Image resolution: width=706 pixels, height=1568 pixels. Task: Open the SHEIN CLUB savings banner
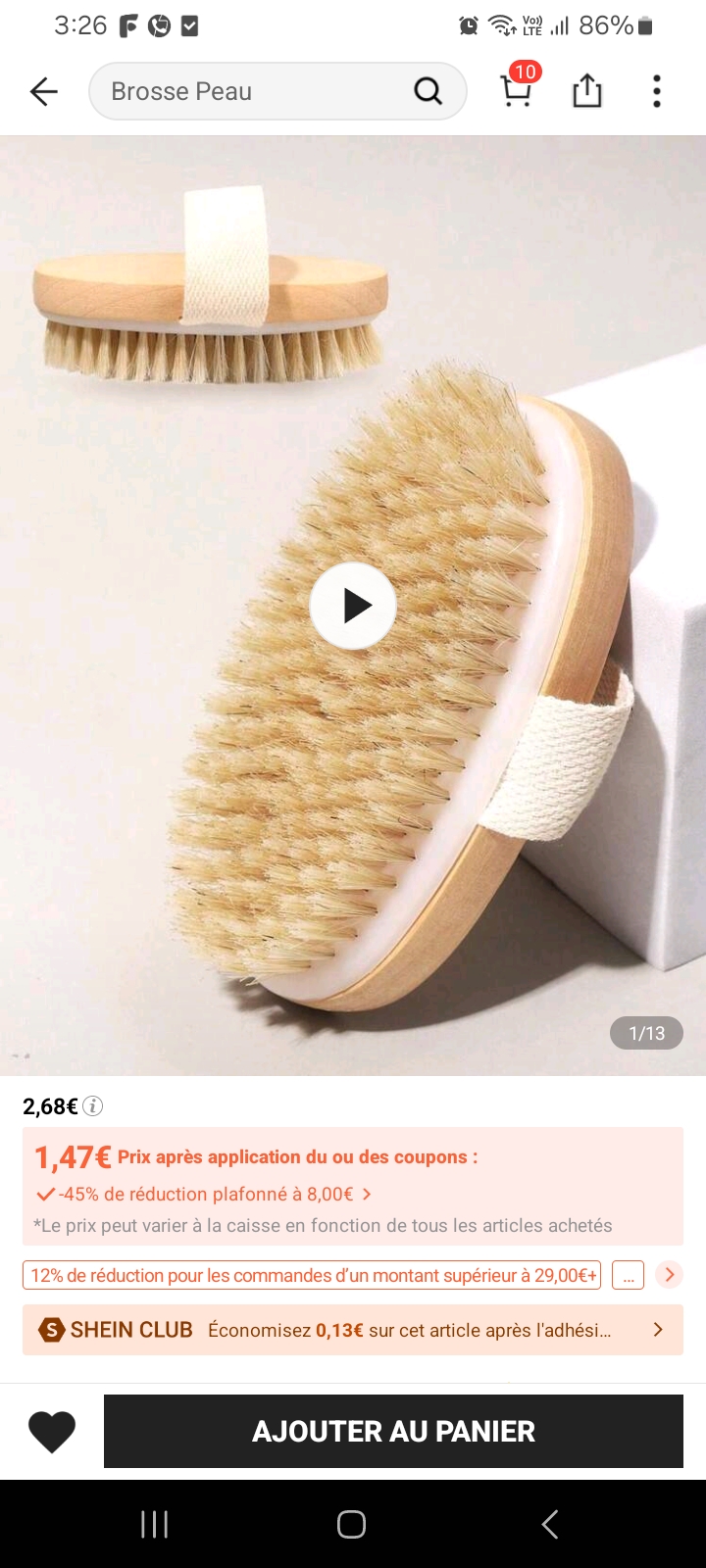point(353,1330)
